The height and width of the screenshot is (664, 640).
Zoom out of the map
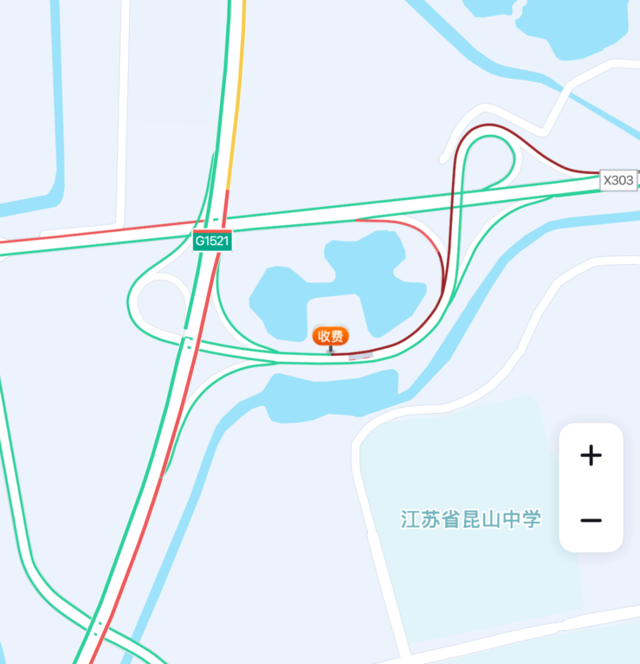pyautogui.click(x=591, y=520)
